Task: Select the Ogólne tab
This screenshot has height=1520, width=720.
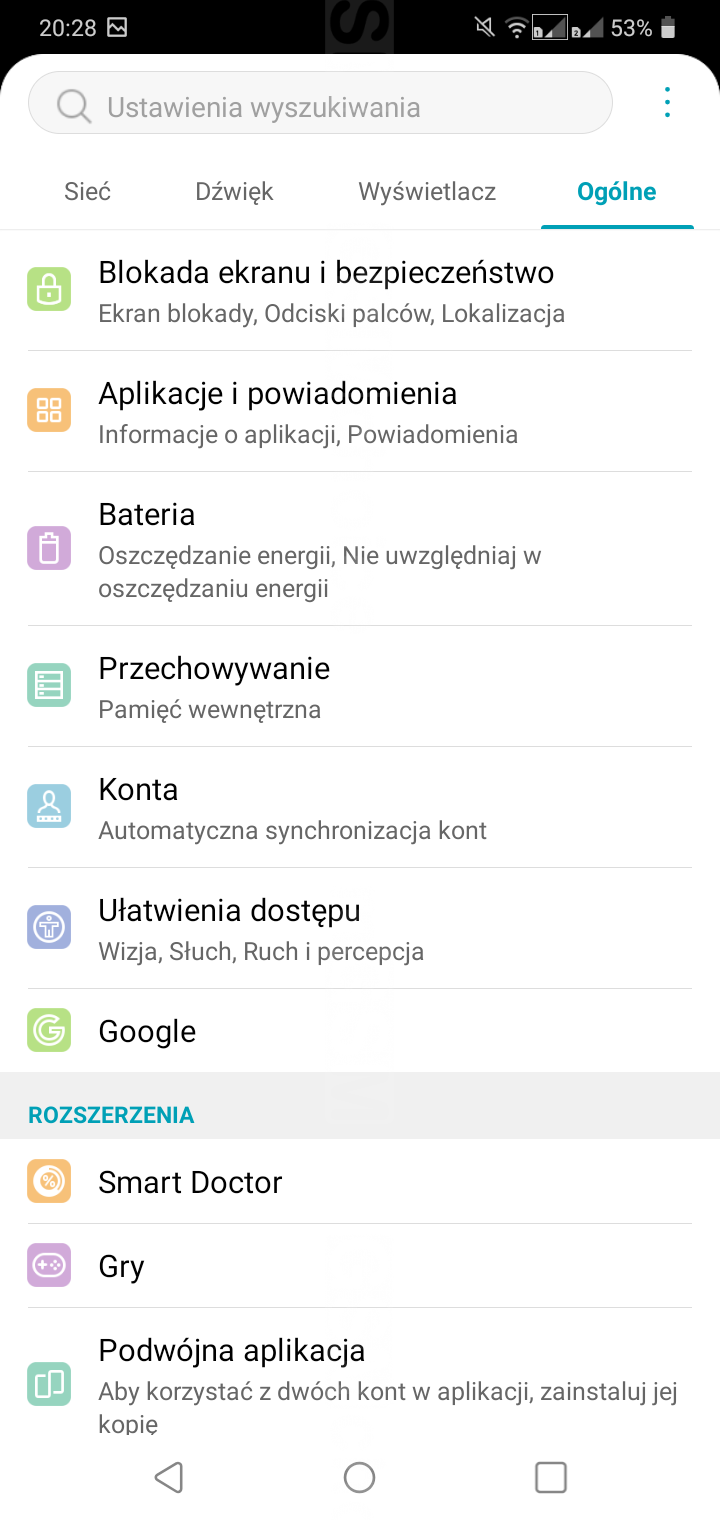Action: [x=616, y=192]
